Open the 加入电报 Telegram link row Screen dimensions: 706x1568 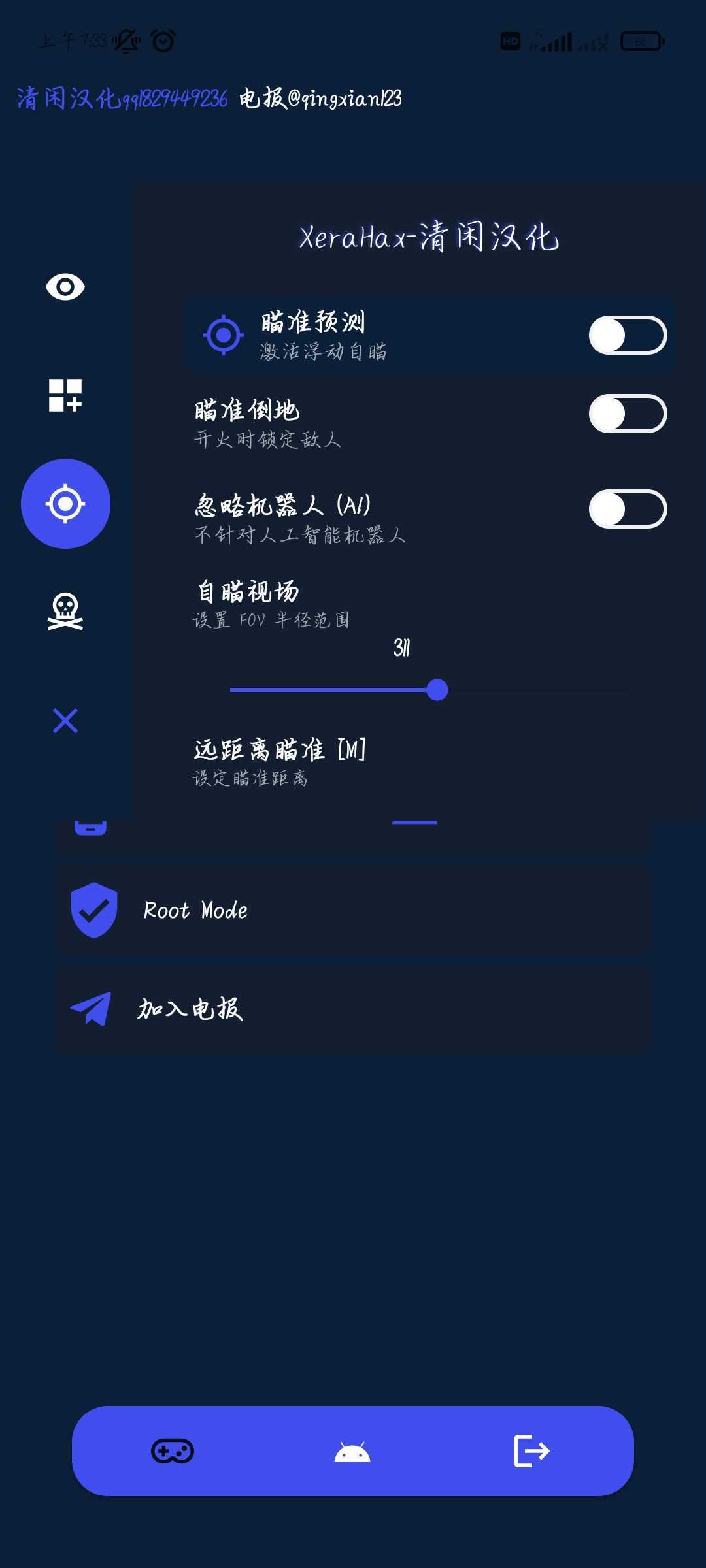pos(354,1009)
